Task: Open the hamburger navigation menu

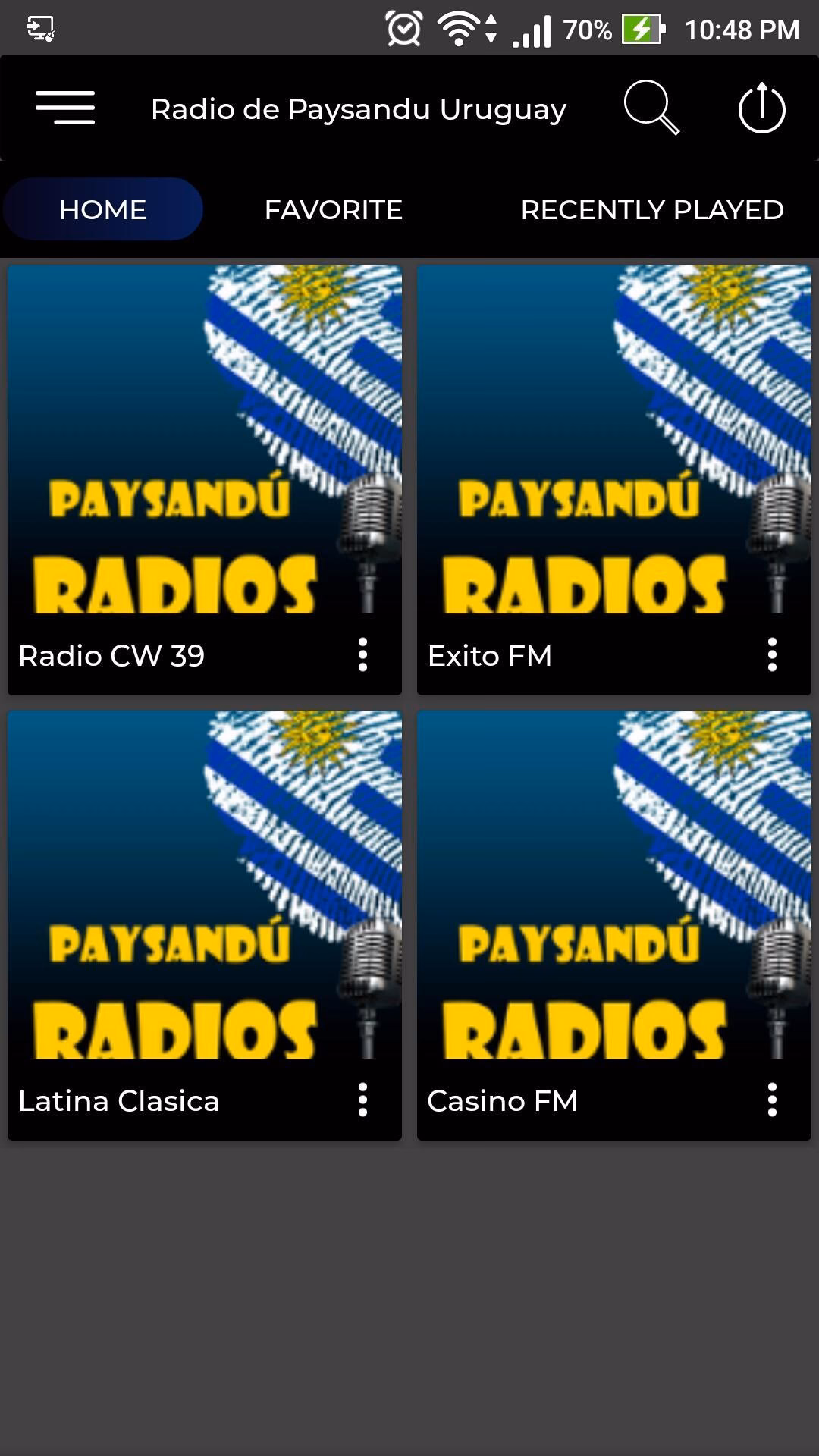Action: pyautogui.click(x=64, y=108)
